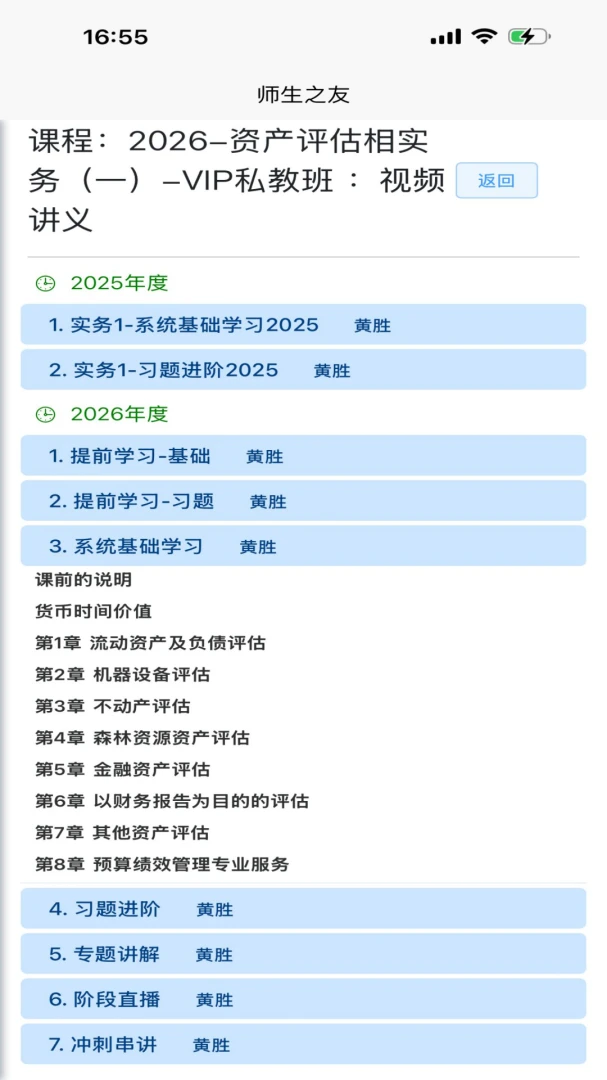Tap the 返回 button
The width and height of the screenshot is (607, 1080).
click(496, 180)
